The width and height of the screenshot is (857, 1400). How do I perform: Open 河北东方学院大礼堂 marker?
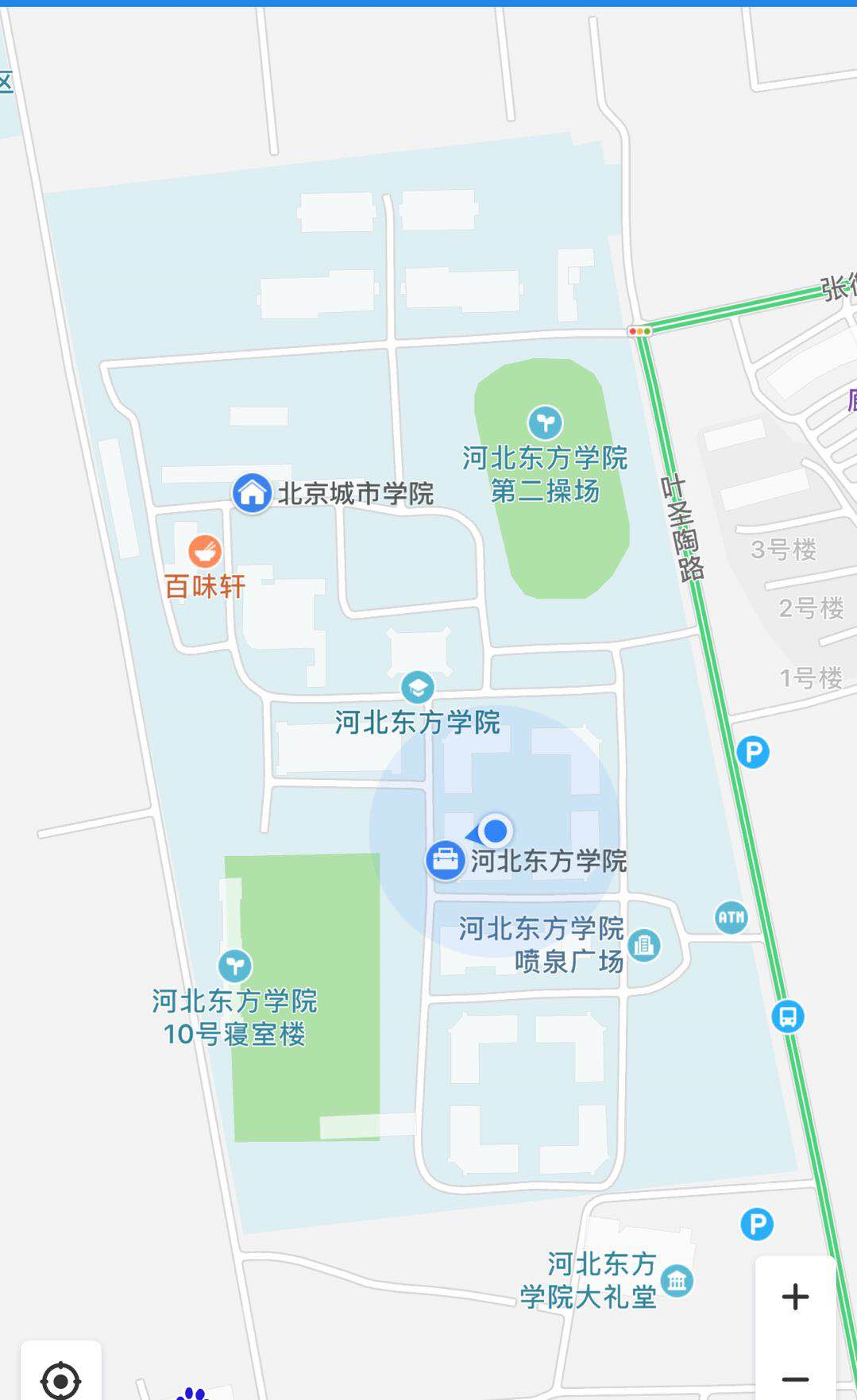(677, 1280)
